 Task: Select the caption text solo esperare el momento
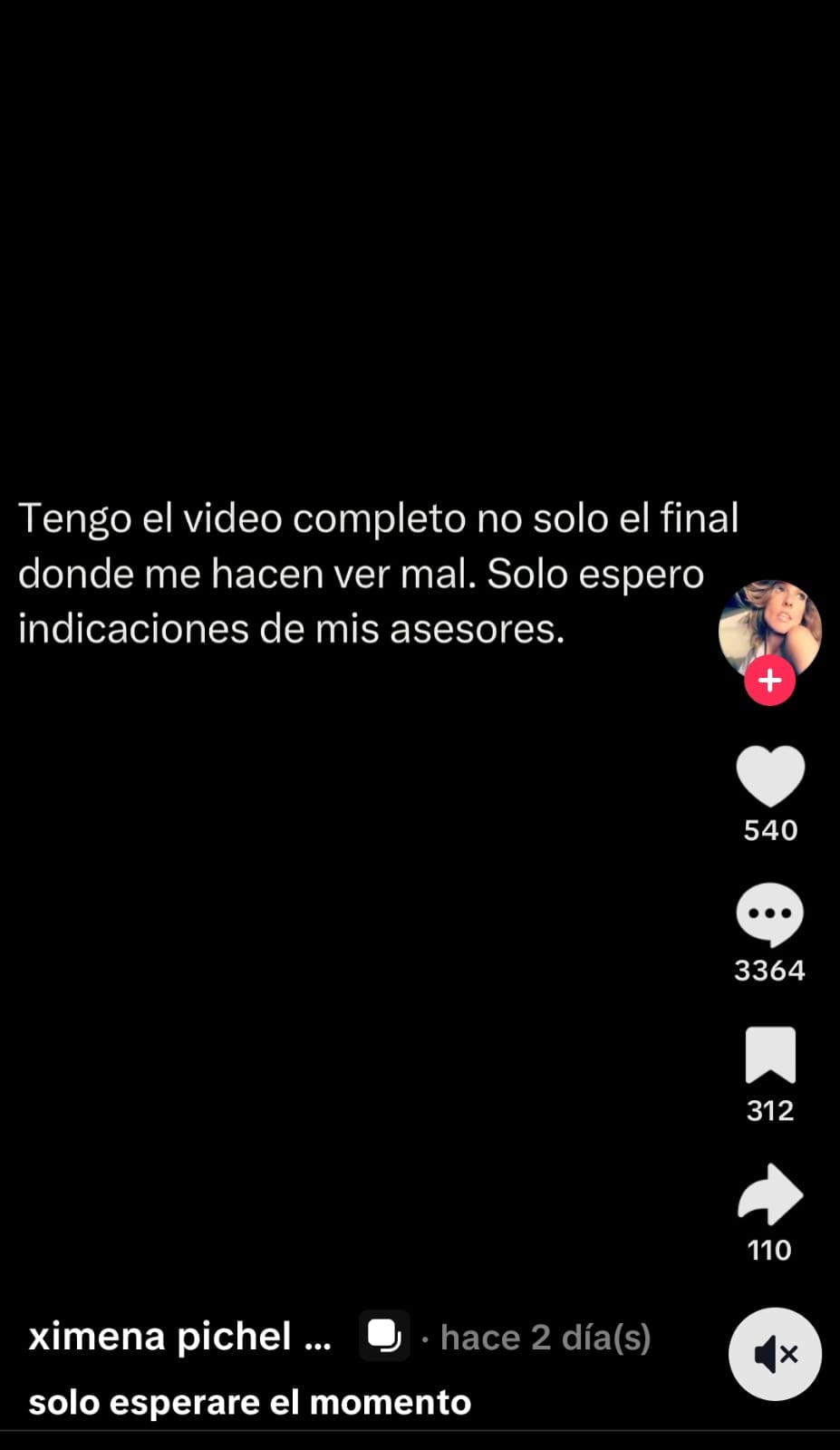(x=248, y=1401)
